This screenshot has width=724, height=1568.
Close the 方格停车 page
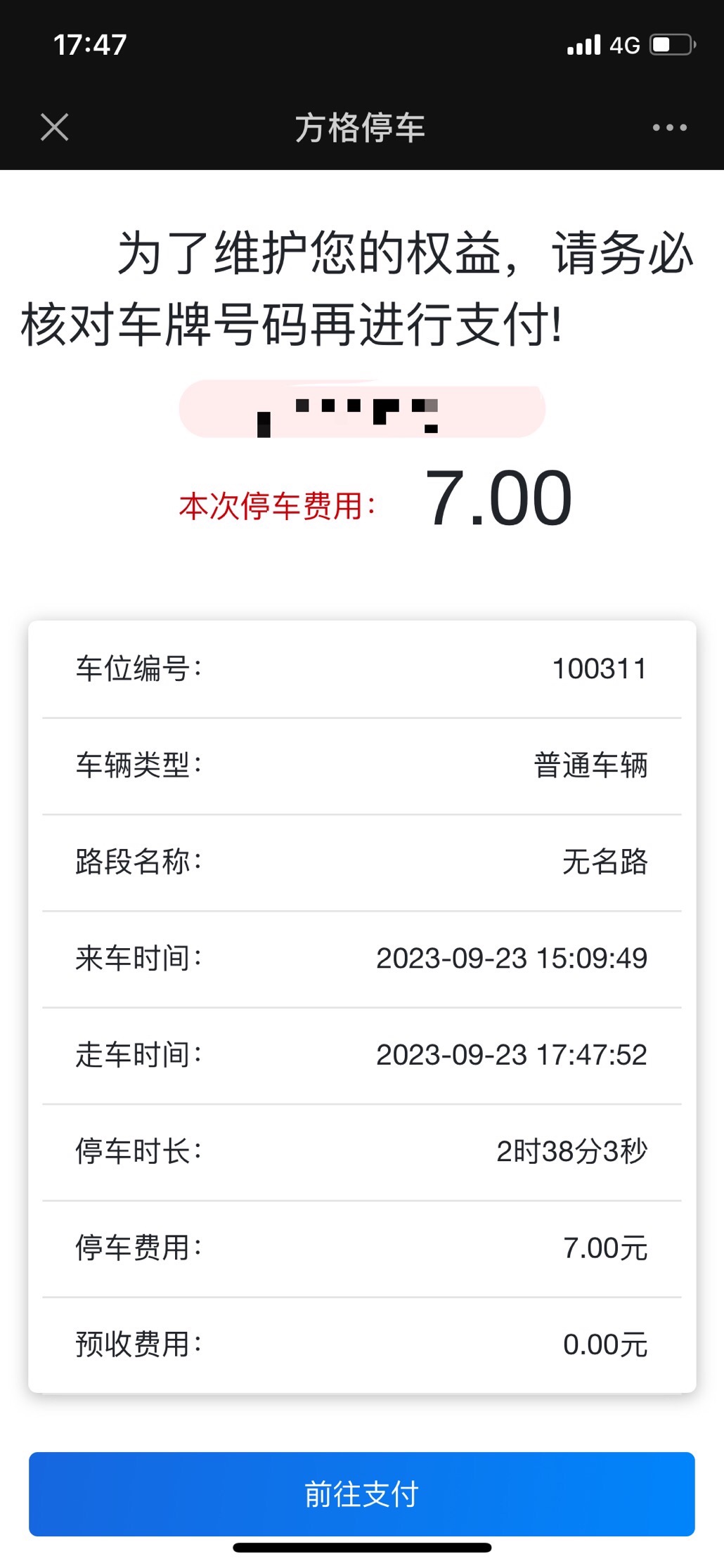(x=54, y=127)
